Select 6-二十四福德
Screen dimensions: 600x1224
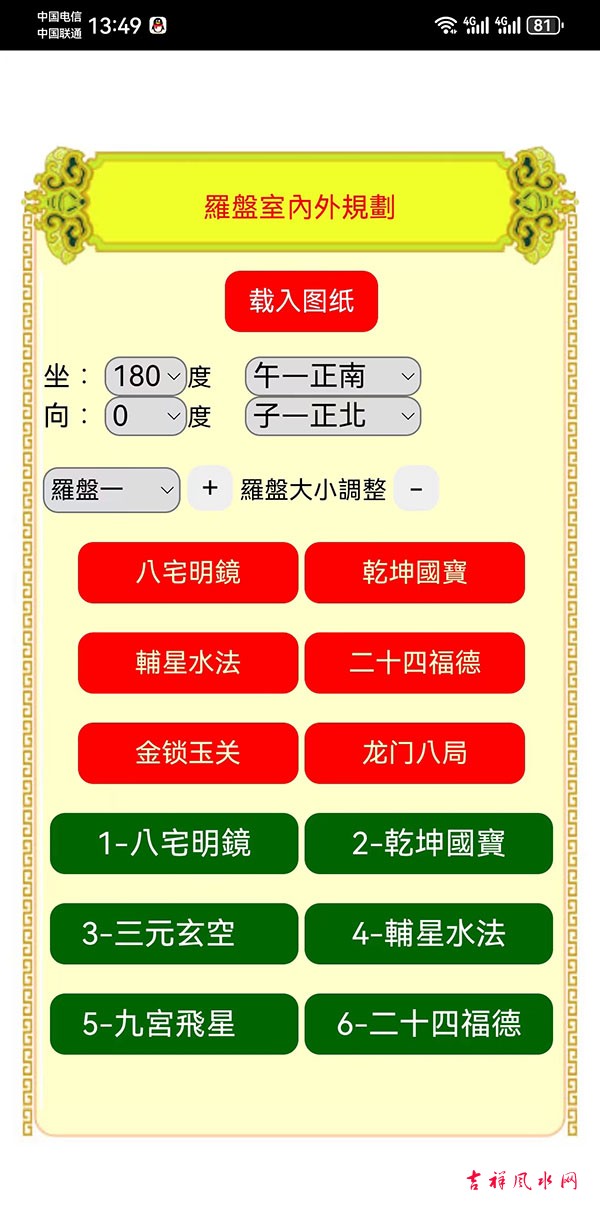click(429, 1023)
